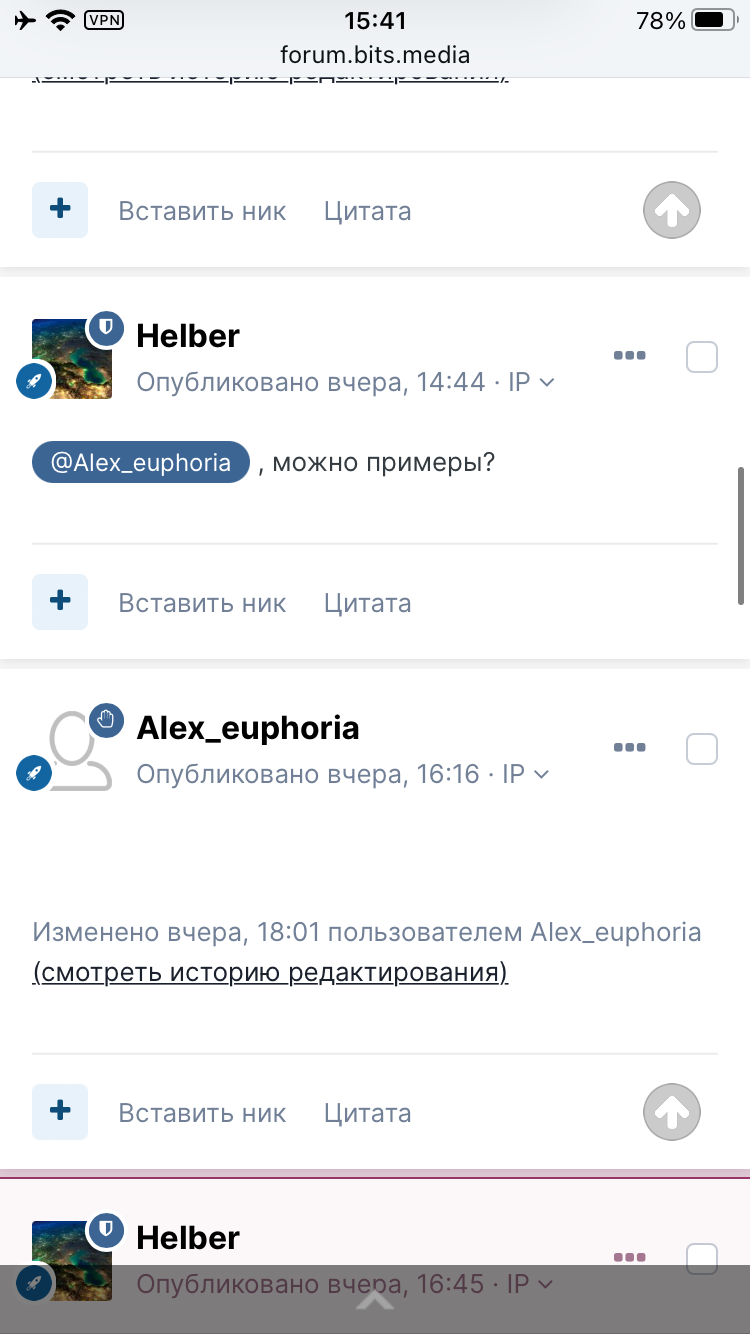Screen dimensions: 750x1334
Task: Open the options menu on Alex_euphoria's 16:16 post
Action: [629, 748]
